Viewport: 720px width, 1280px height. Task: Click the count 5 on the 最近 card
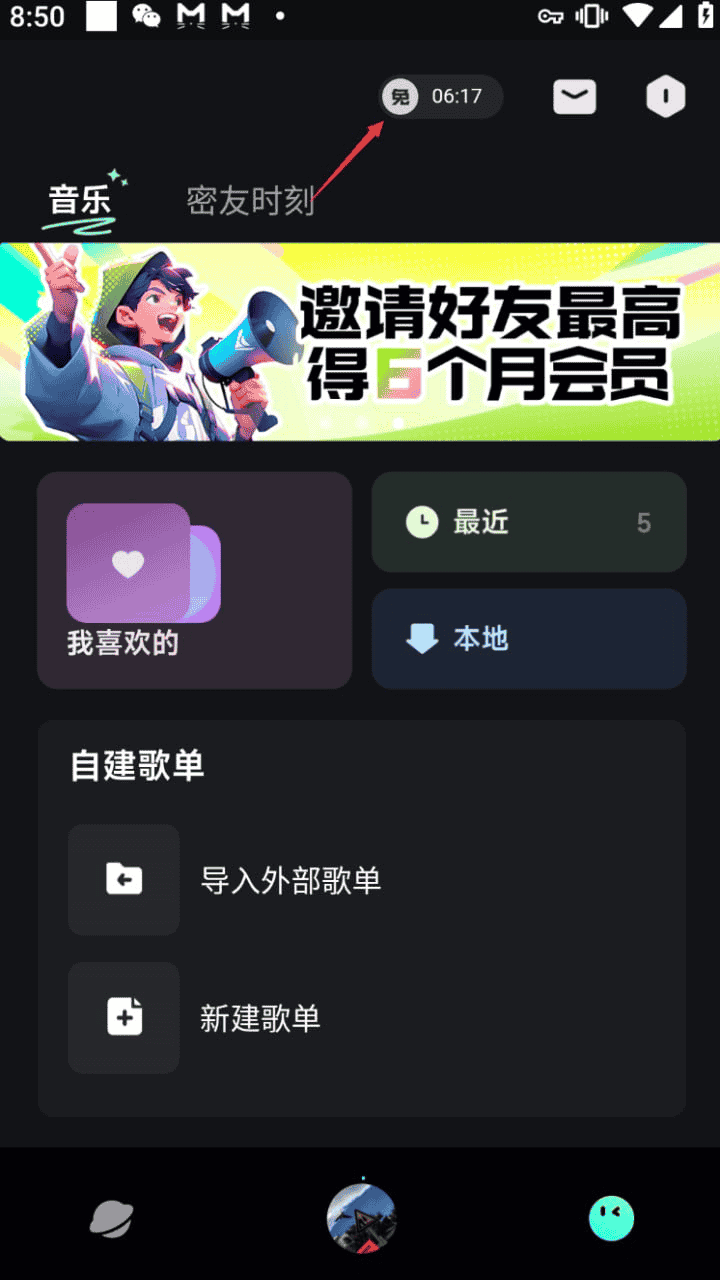point(644,522)
